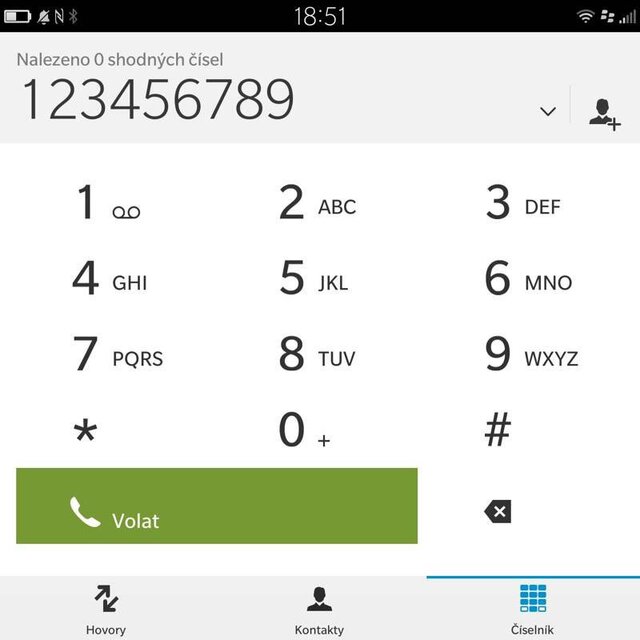Dial digit 1 voicemail key

(108, 204)
